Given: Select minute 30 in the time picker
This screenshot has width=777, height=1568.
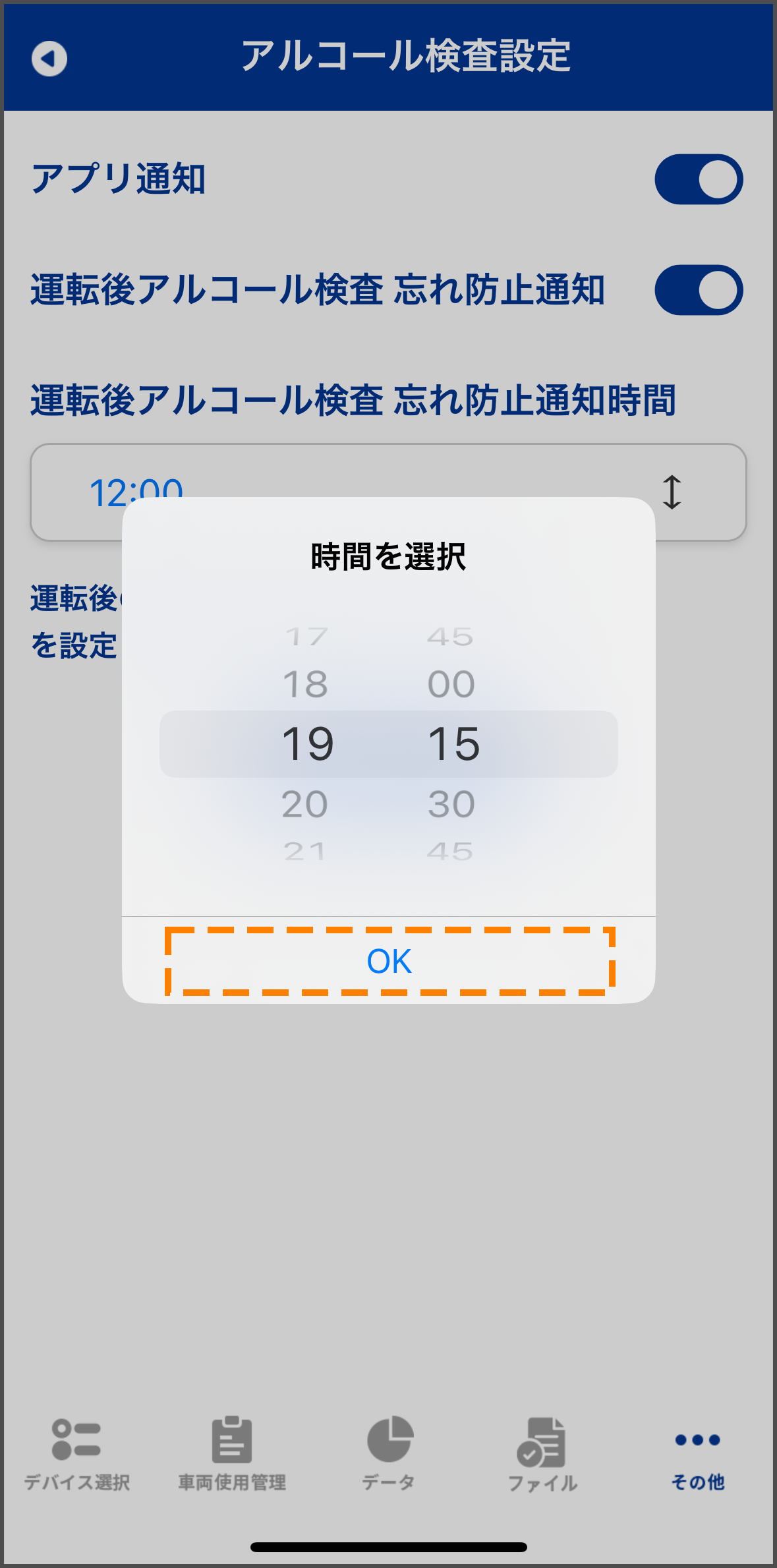Looking at the screenshot, I should (x=451, y=804).
